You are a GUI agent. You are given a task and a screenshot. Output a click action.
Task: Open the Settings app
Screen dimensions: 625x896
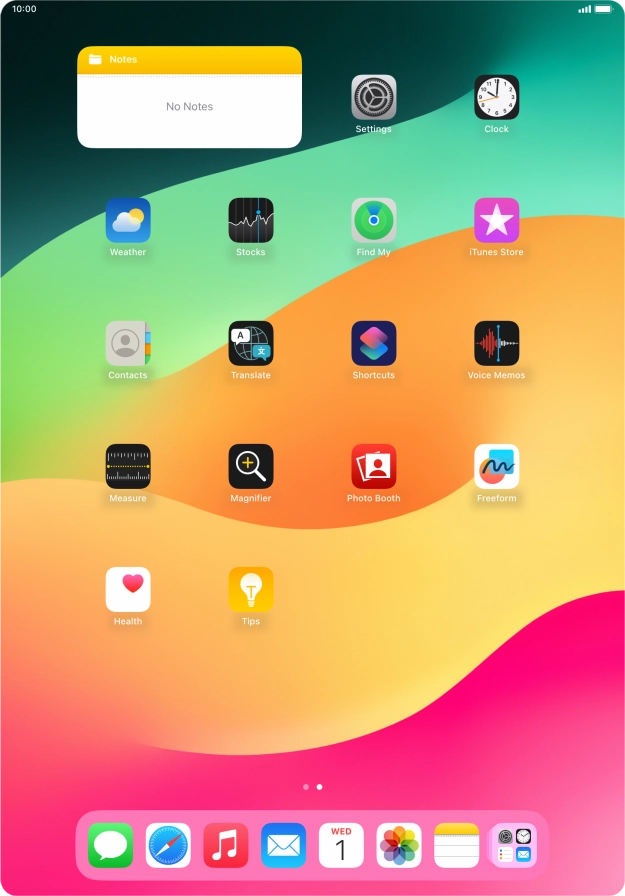373,97
